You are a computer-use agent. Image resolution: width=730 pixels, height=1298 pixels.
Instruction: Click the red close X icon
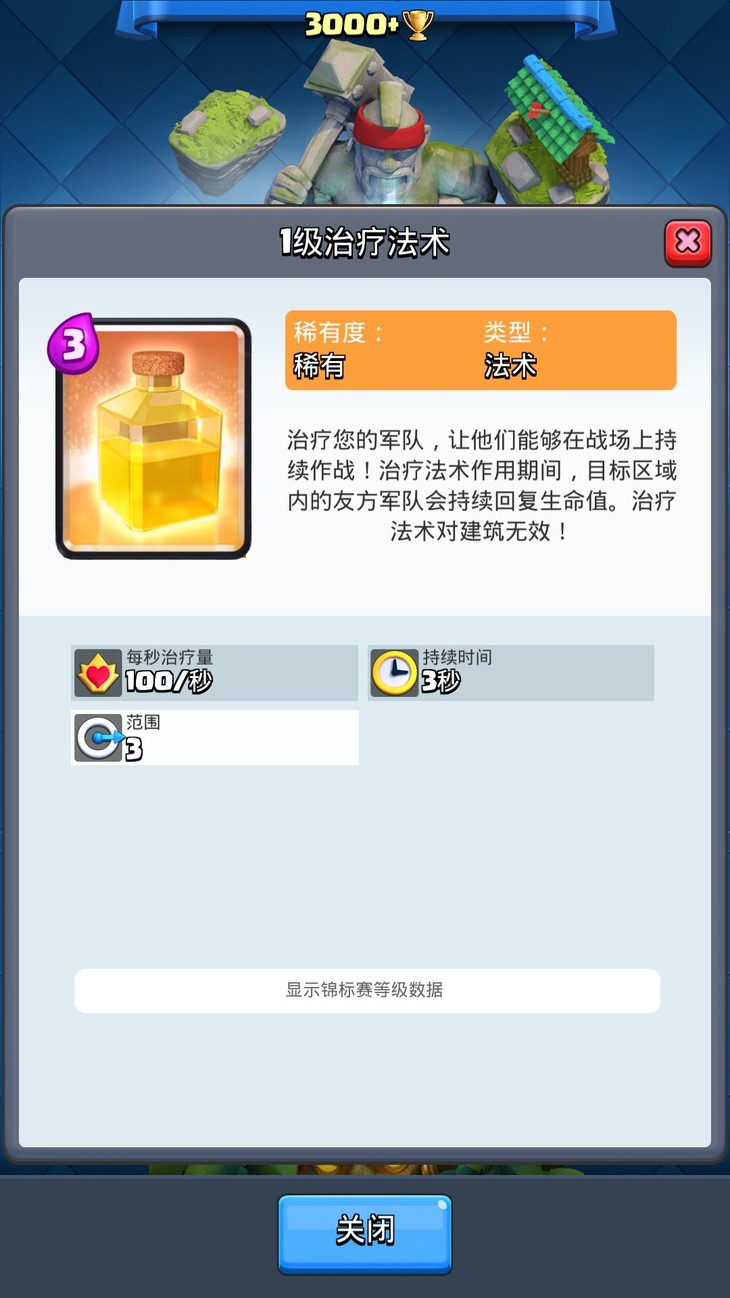coord(687,242)
